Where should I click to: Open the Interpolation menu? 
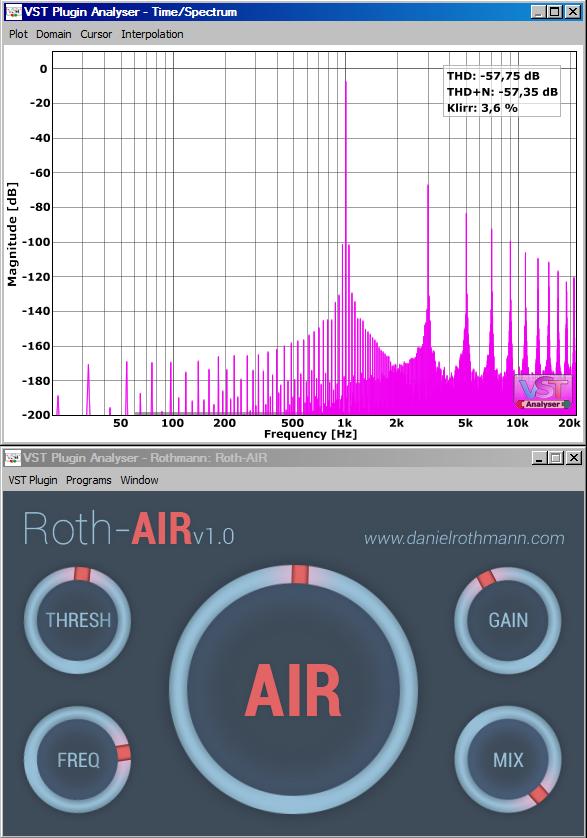[152, 34]
